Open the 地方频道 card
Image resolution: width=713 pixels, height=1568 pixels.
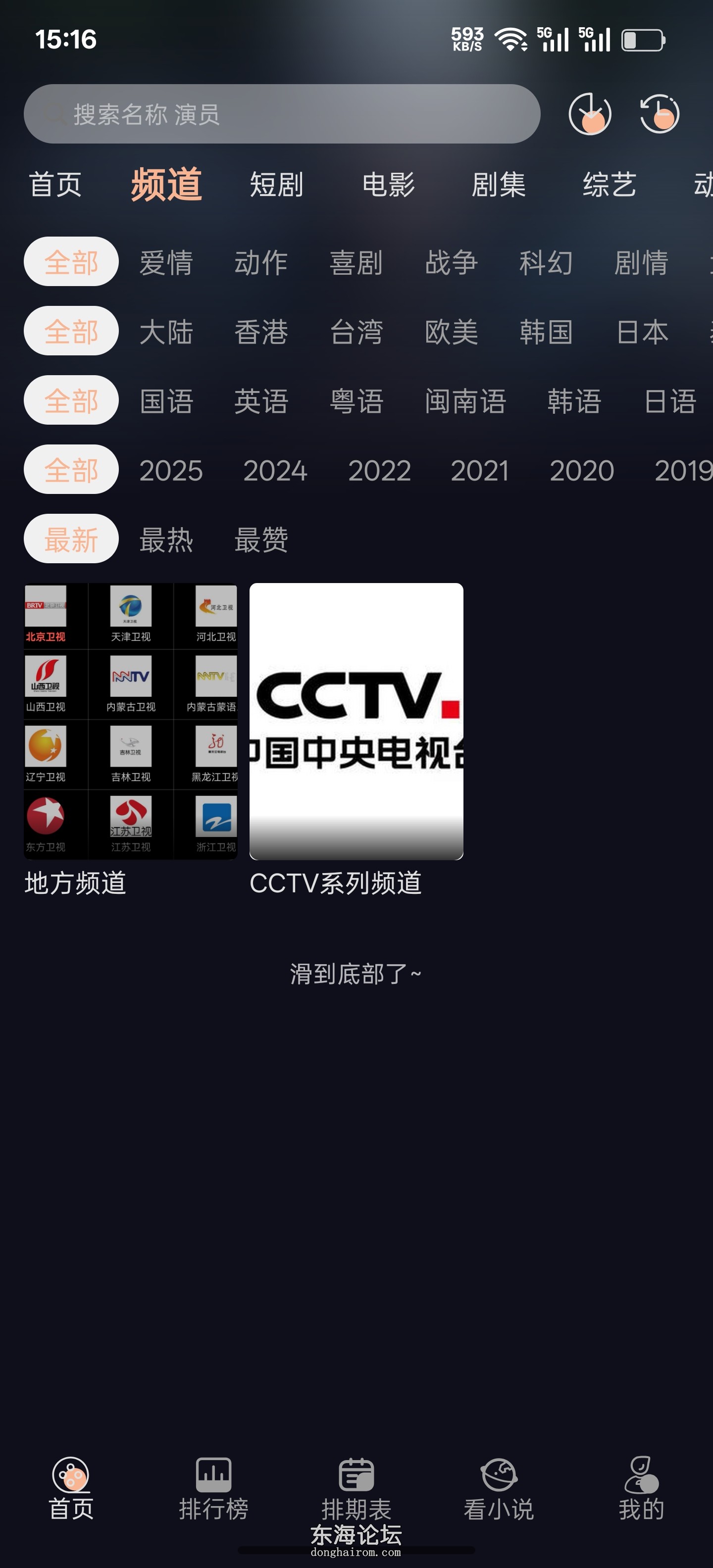tap(130, 721)
